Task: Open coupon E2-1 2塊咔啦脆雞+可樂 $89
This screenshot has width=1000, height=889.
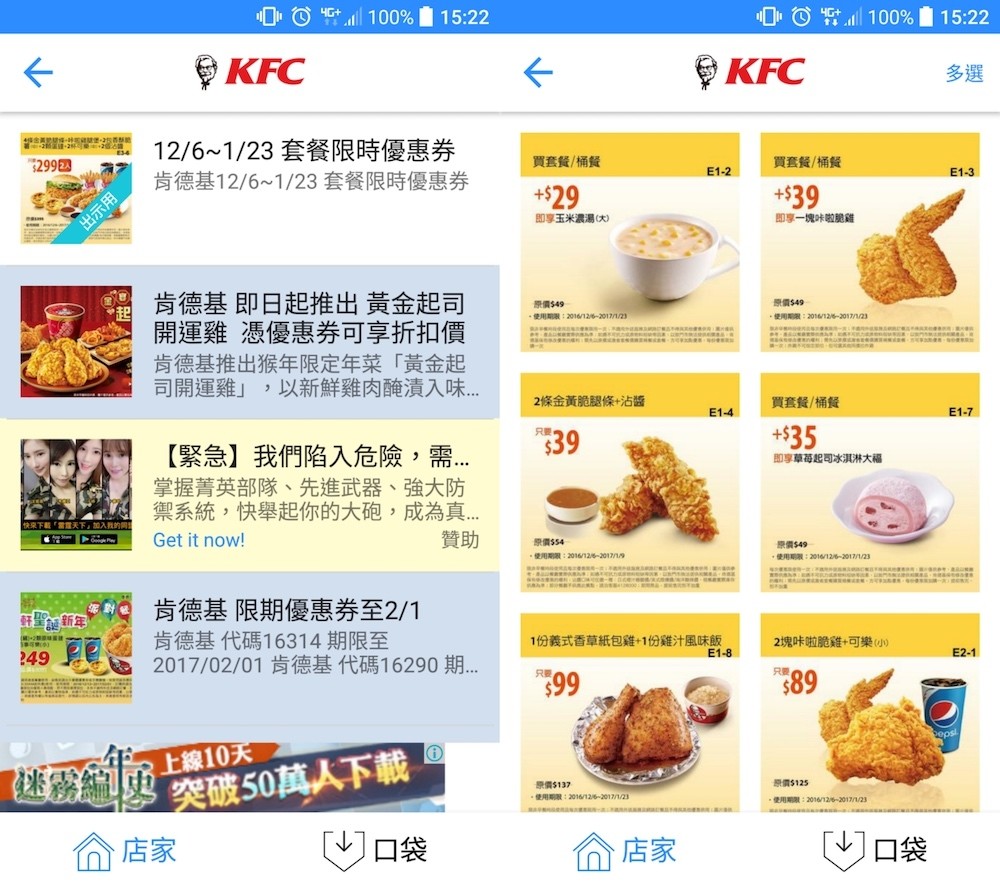Action: tap(869, 712)
